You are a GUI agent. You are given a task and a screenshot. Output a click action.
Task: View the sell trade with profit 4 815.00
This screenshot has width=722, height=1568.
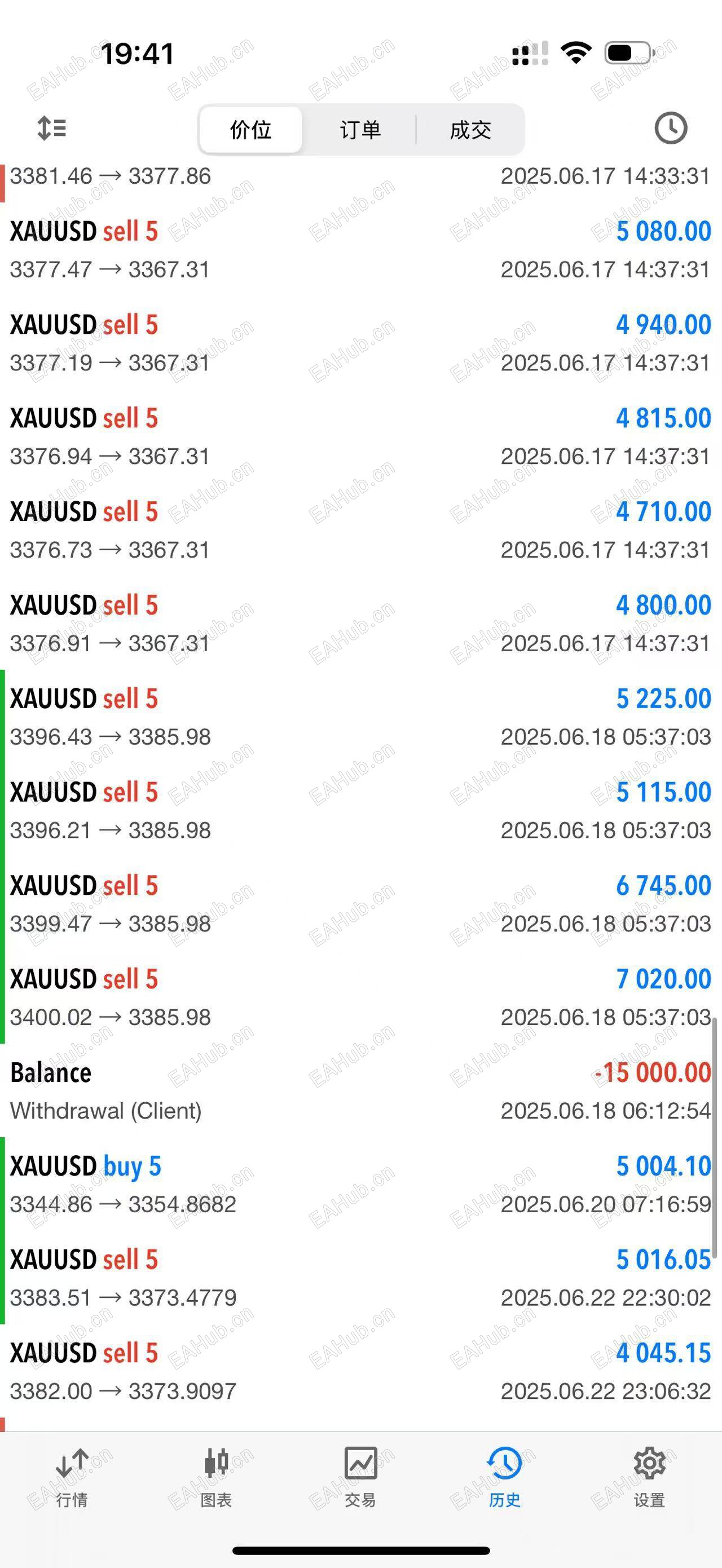click(360, 437)
